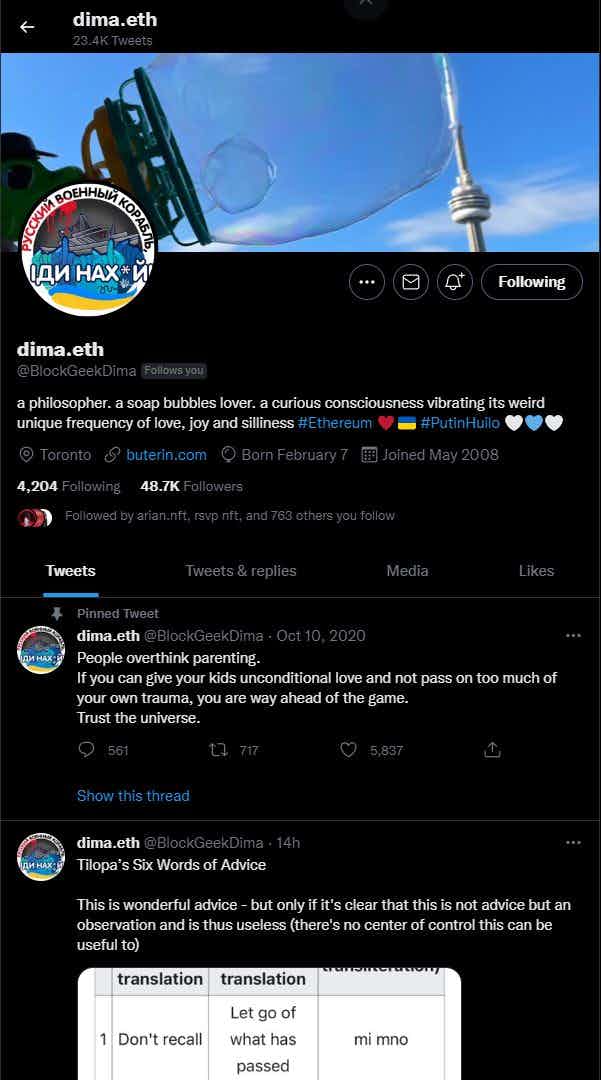601x1080 pixels.
Task: Send a direct message to dima.eth
Action: coord(410,282)
